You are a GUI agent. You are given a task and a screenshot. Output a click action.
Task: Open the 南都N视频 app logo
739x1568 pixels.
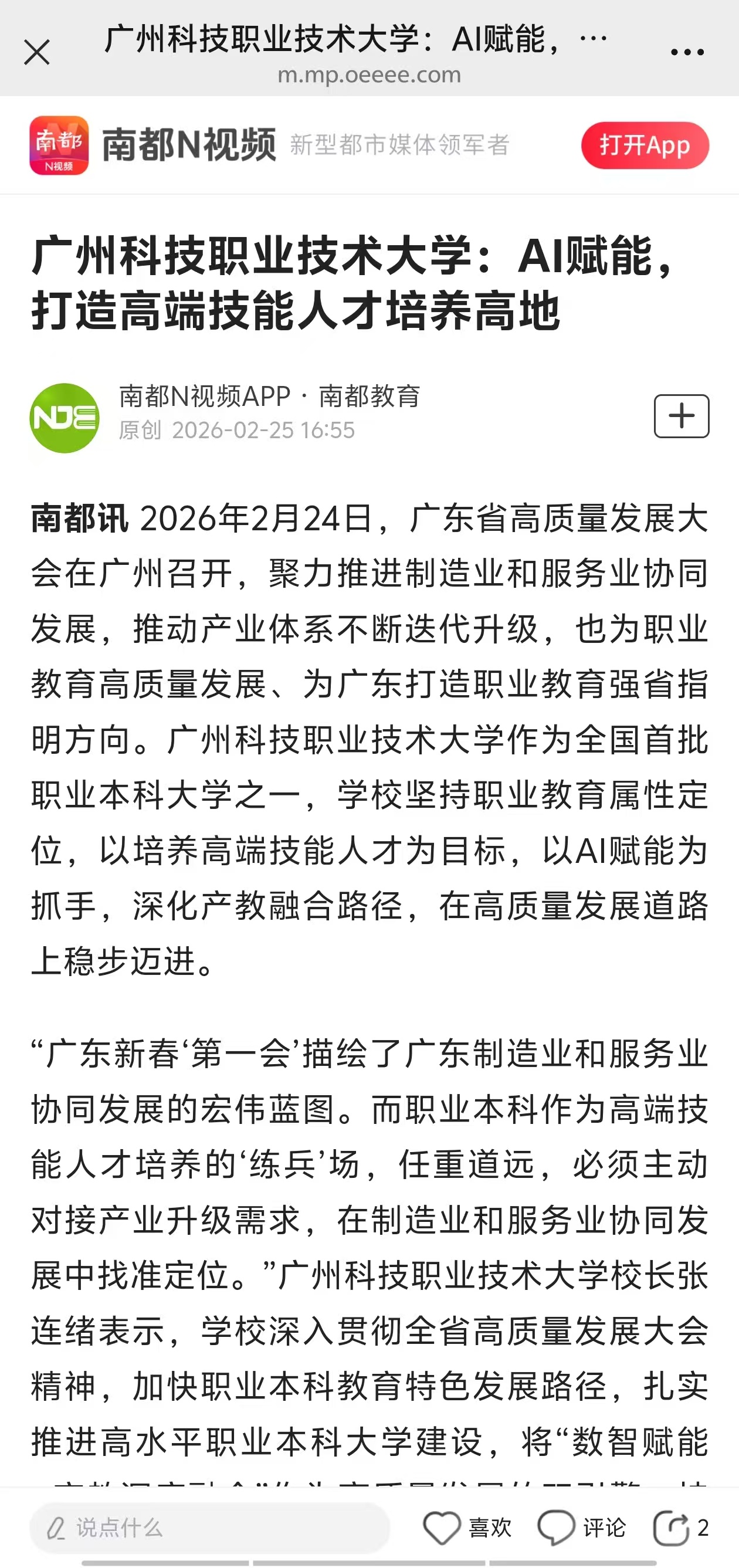59,146
